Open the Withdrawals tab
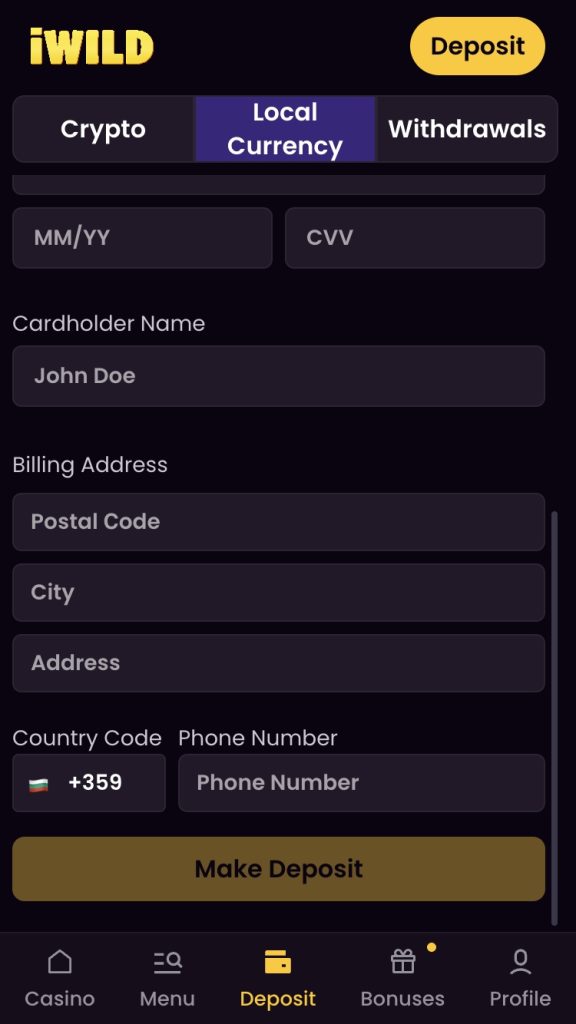 tap(467, 129)
